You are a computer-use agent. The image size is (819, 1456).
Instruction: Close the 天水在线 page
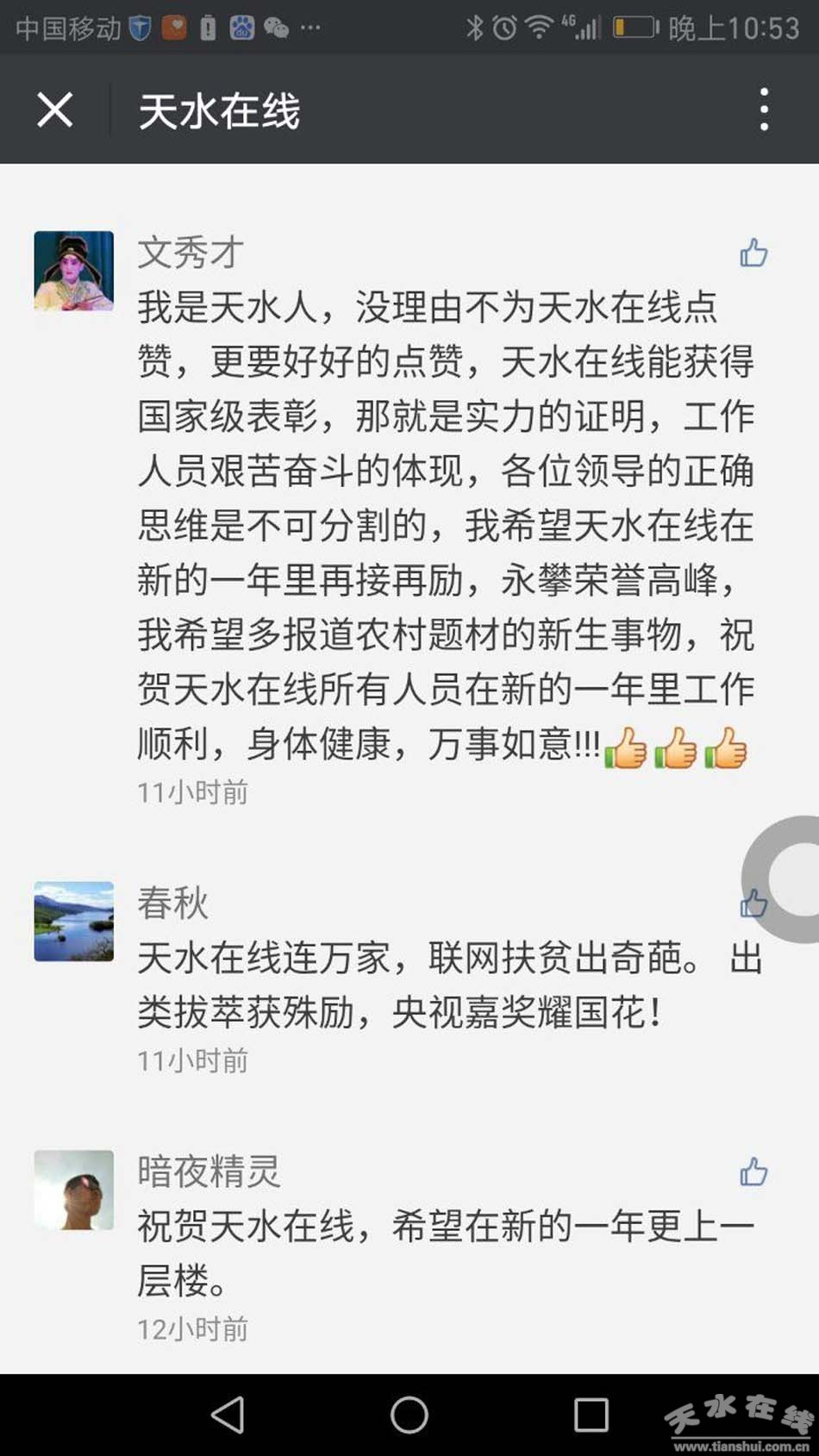(x=55, y=109)
